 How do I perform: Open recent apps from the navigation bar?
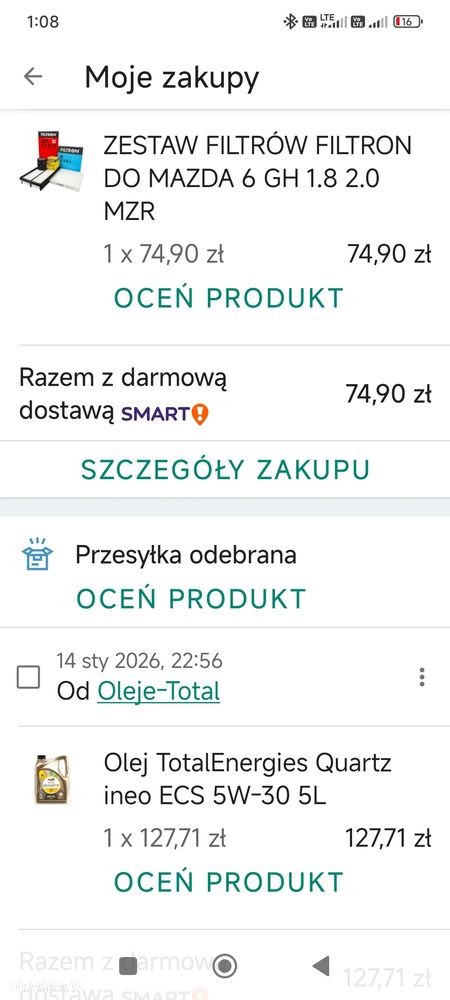128,966
